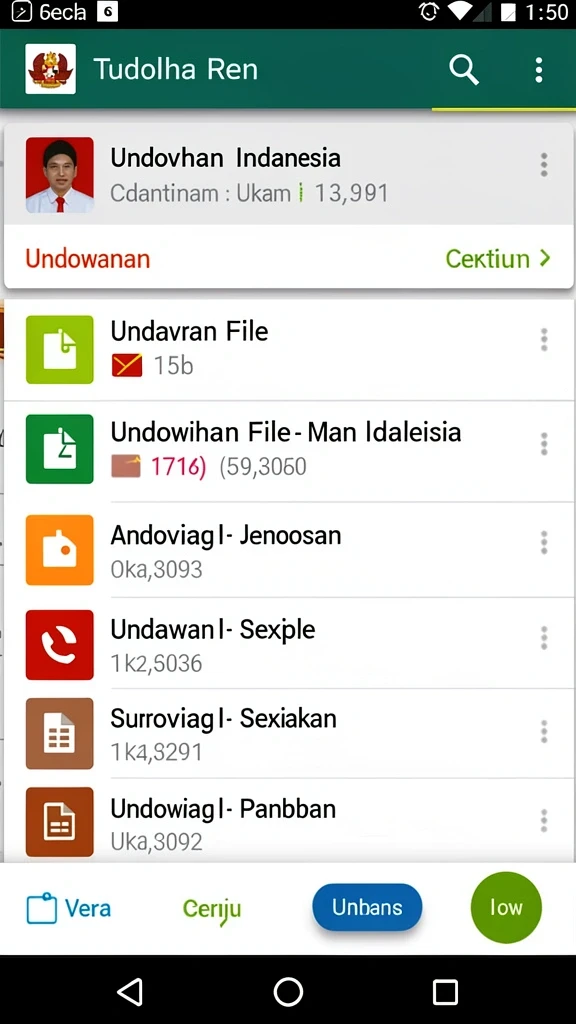Tap the blue Unhans button
576x1024 pixels.
click(367, 907)
